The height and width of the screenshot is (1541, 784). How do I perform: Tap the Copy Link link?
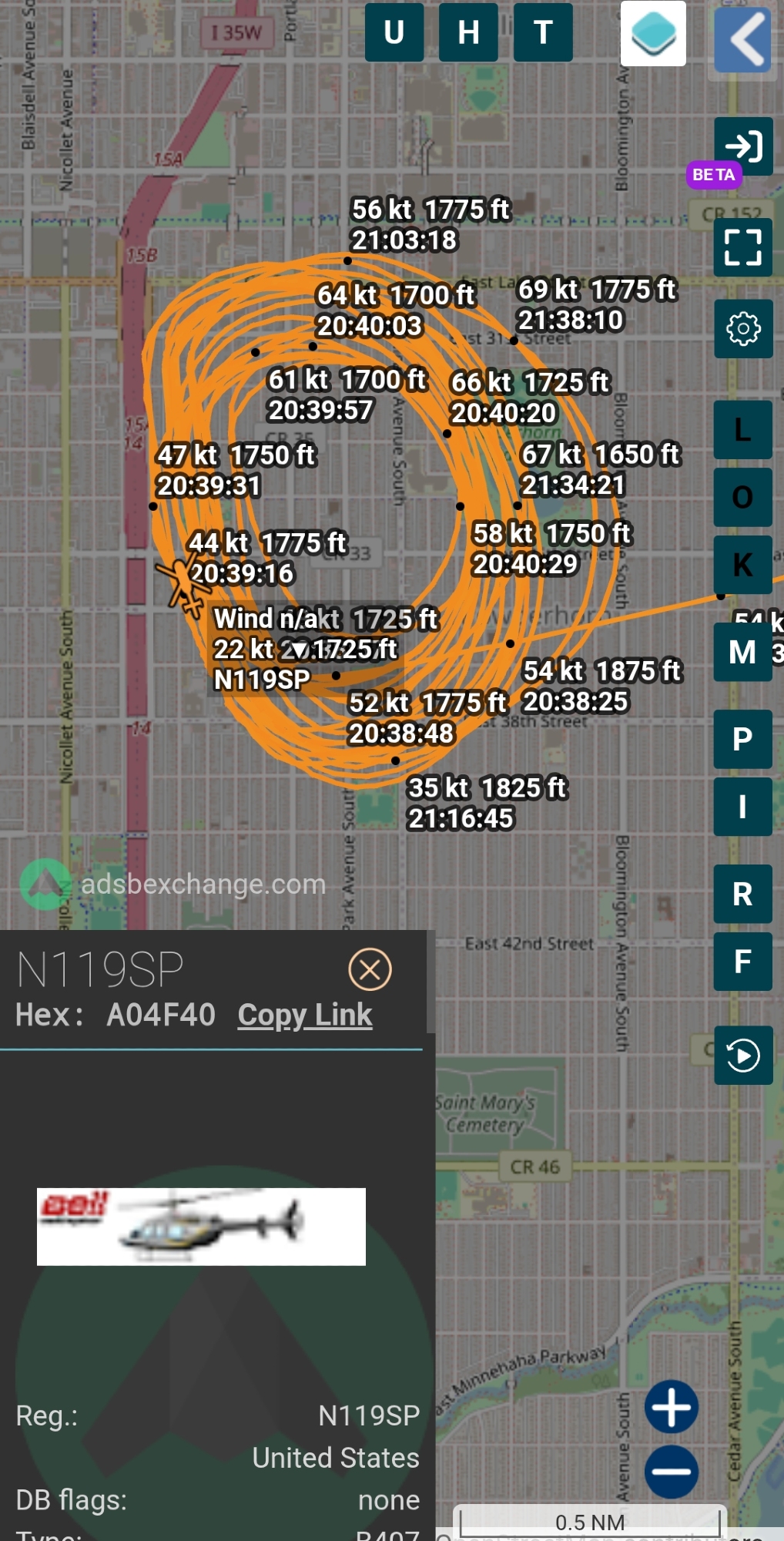[x=305, y=1015]
